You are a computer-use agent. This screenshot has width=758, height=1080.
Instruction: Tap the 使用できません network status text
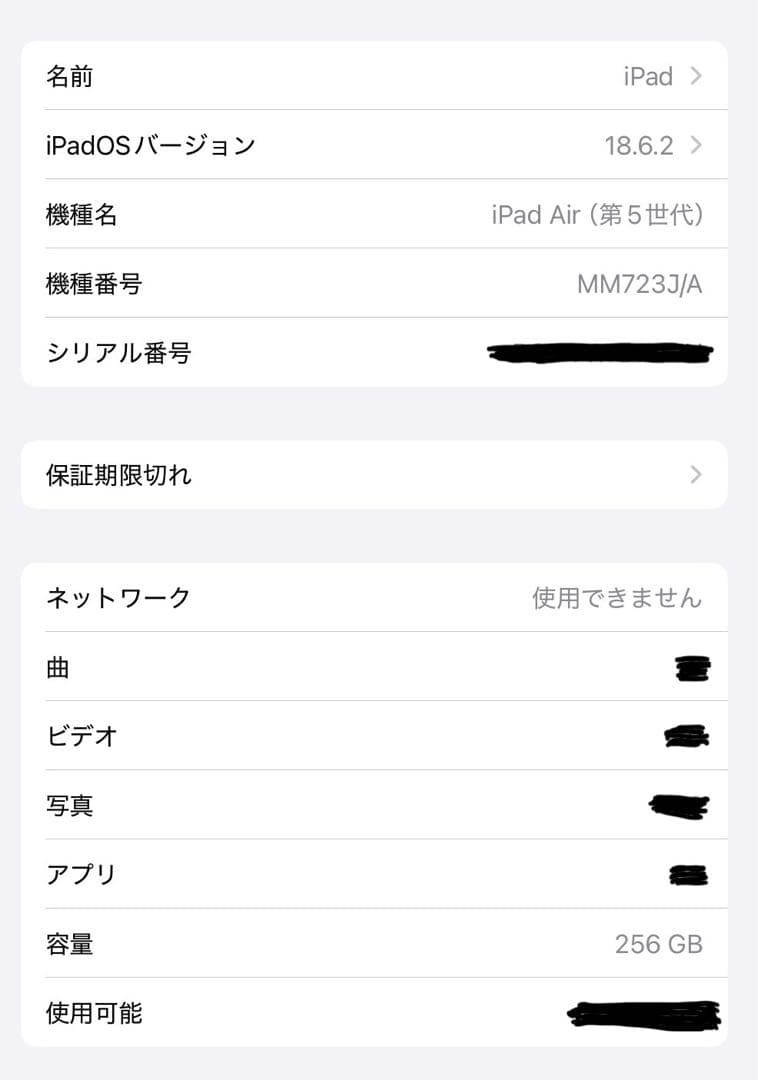pos(614,598)
